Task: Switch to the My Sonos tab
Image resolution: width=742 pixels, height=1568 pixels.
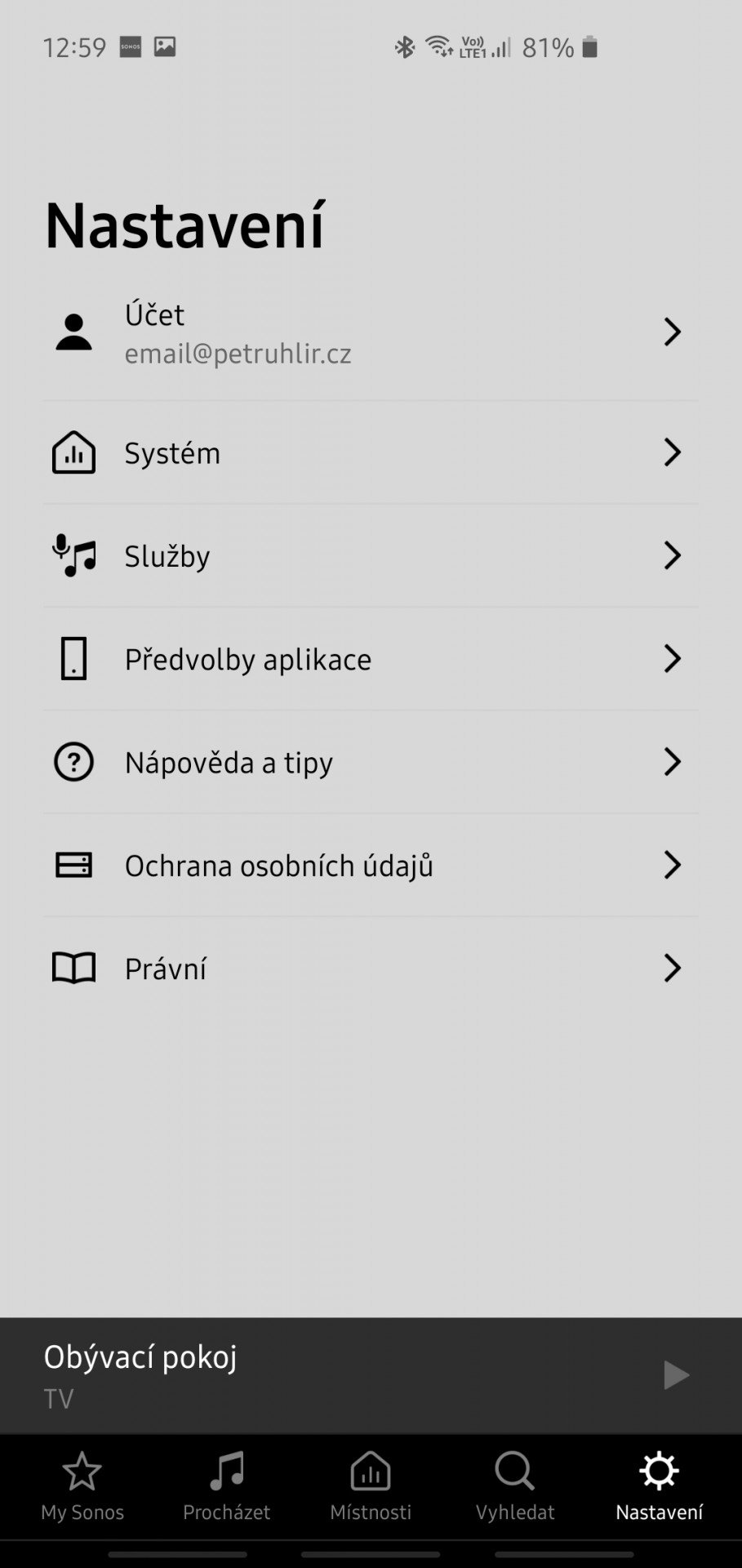Action: tap(82, 1487)
